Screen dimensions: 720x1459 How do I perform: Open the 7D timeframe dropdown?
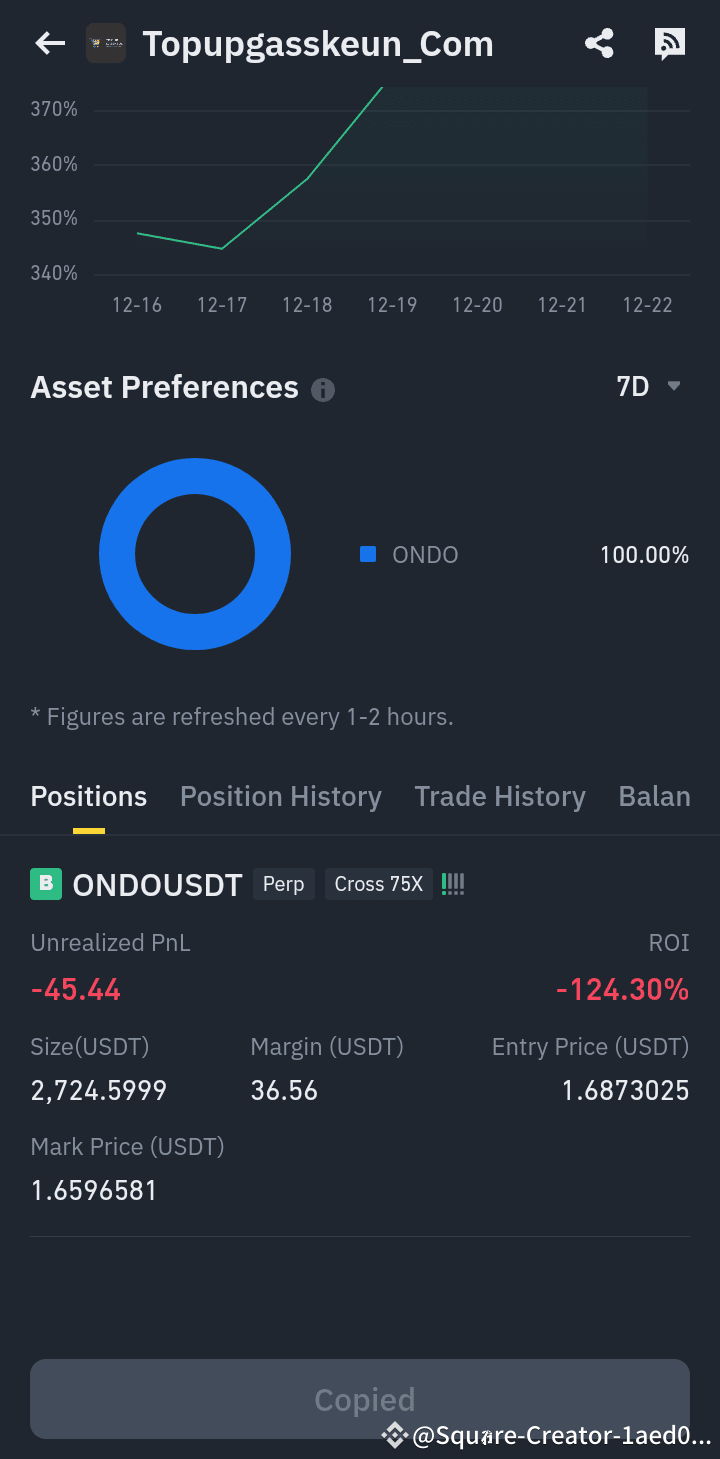[632, 386]
